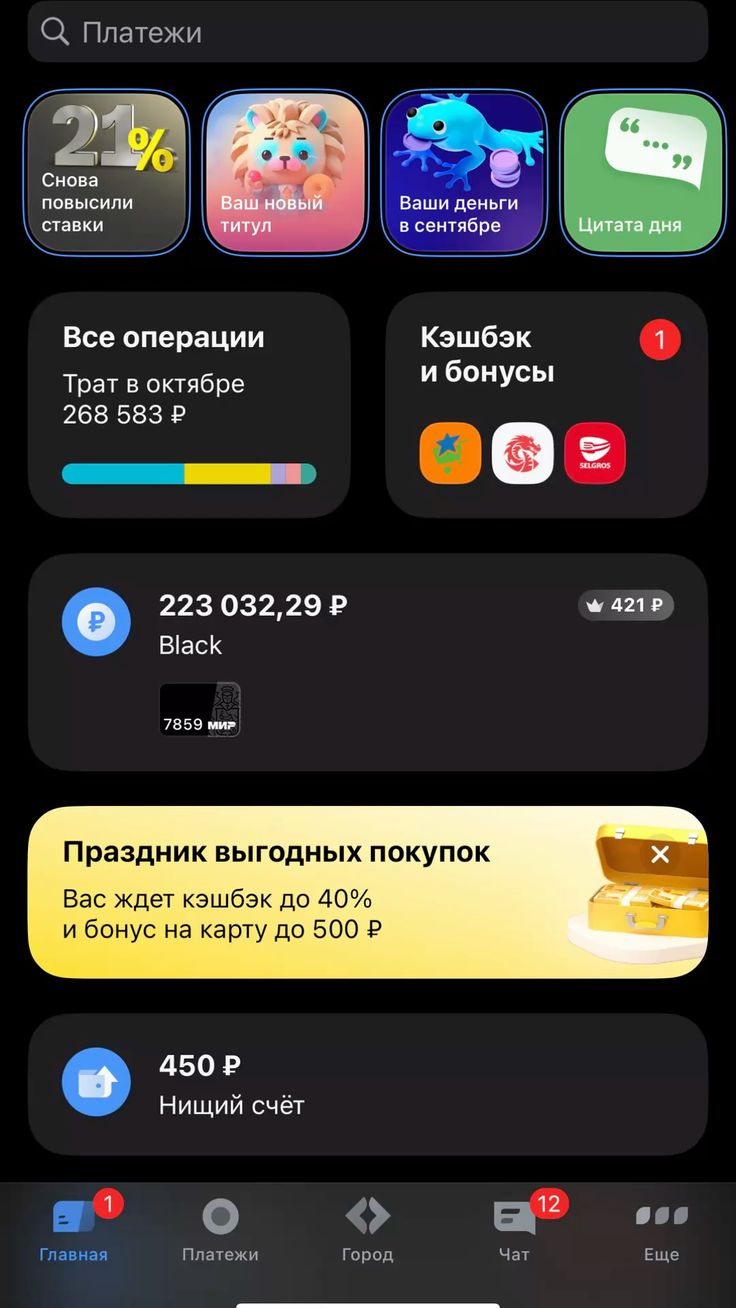Screen dimensions: 736x1308
Task: Tap the 421 ₽ crown bonus badge
Action: pos(626,605)
